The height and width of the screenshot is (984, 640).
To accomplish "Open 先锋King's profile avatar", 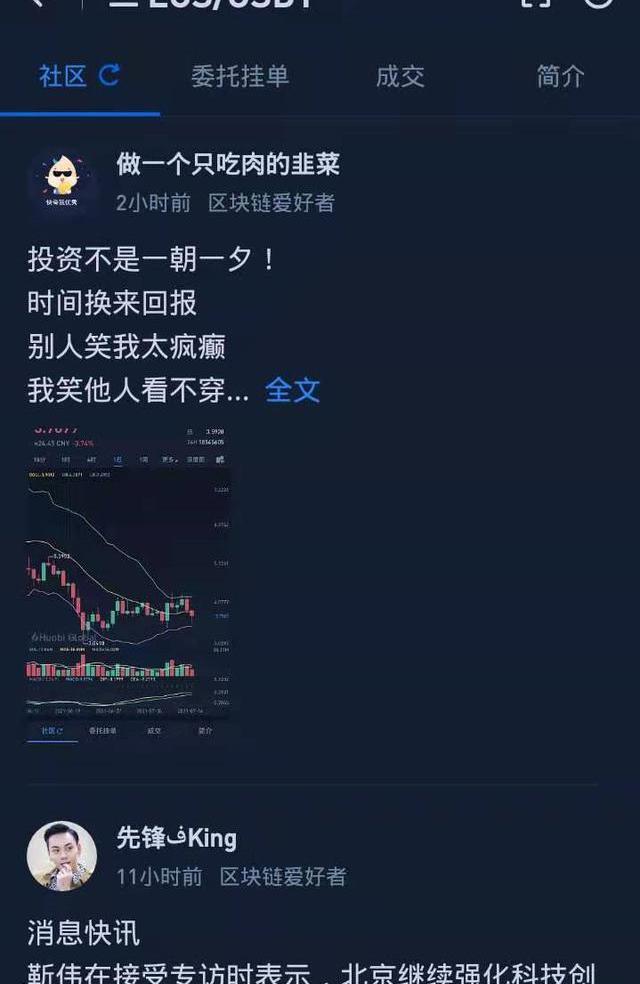I will [62, 855].
